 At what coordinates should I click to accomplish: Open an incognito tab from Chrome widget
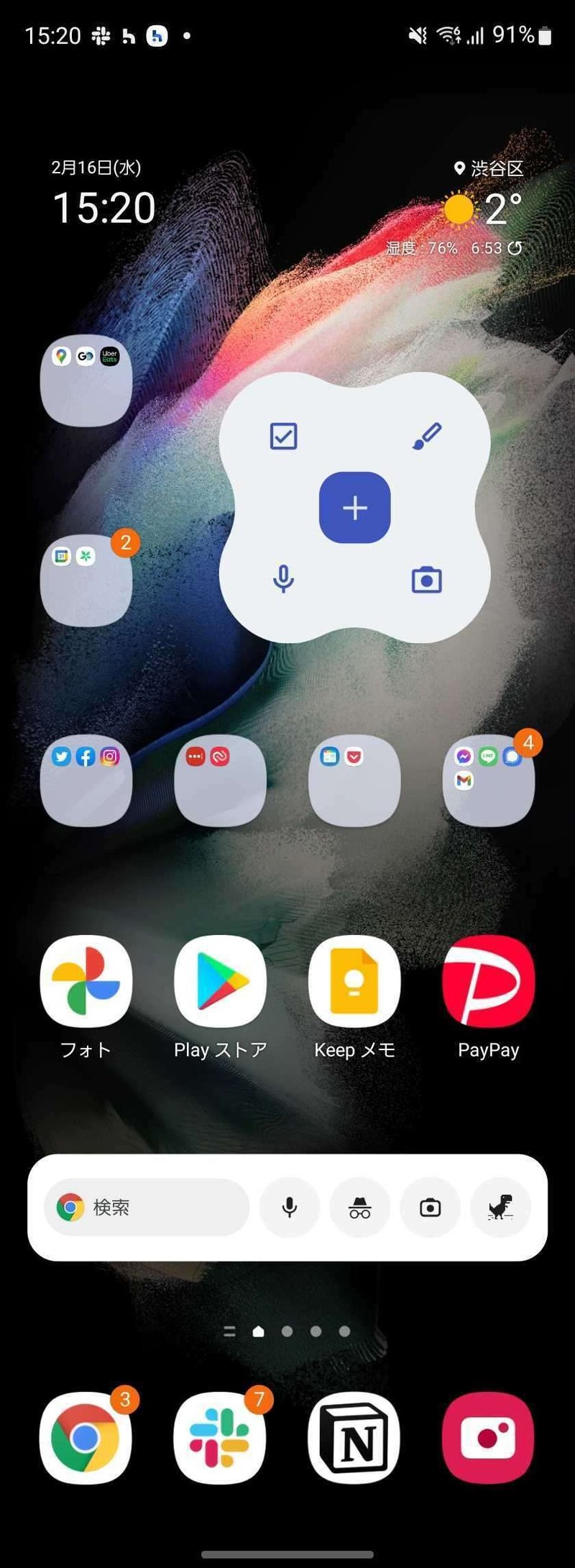click(359, 1208)
